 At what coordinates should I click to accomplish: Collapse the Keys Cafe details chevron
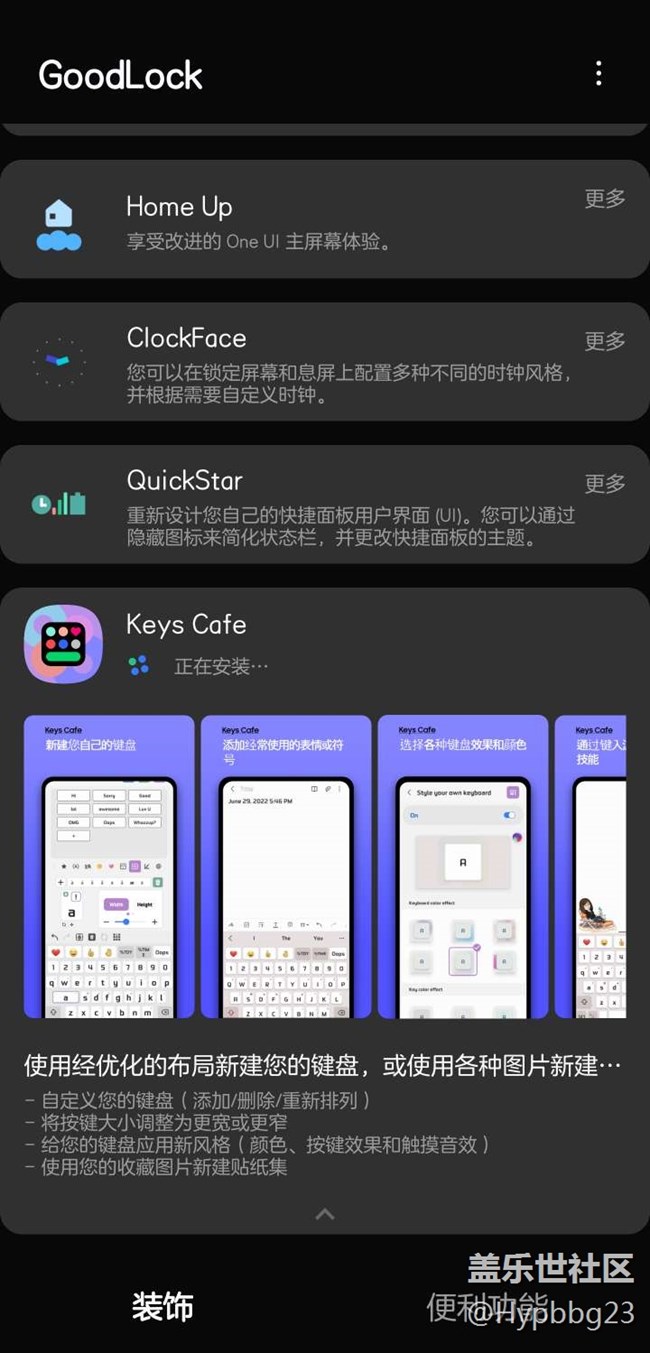[x=325, y=1214]
